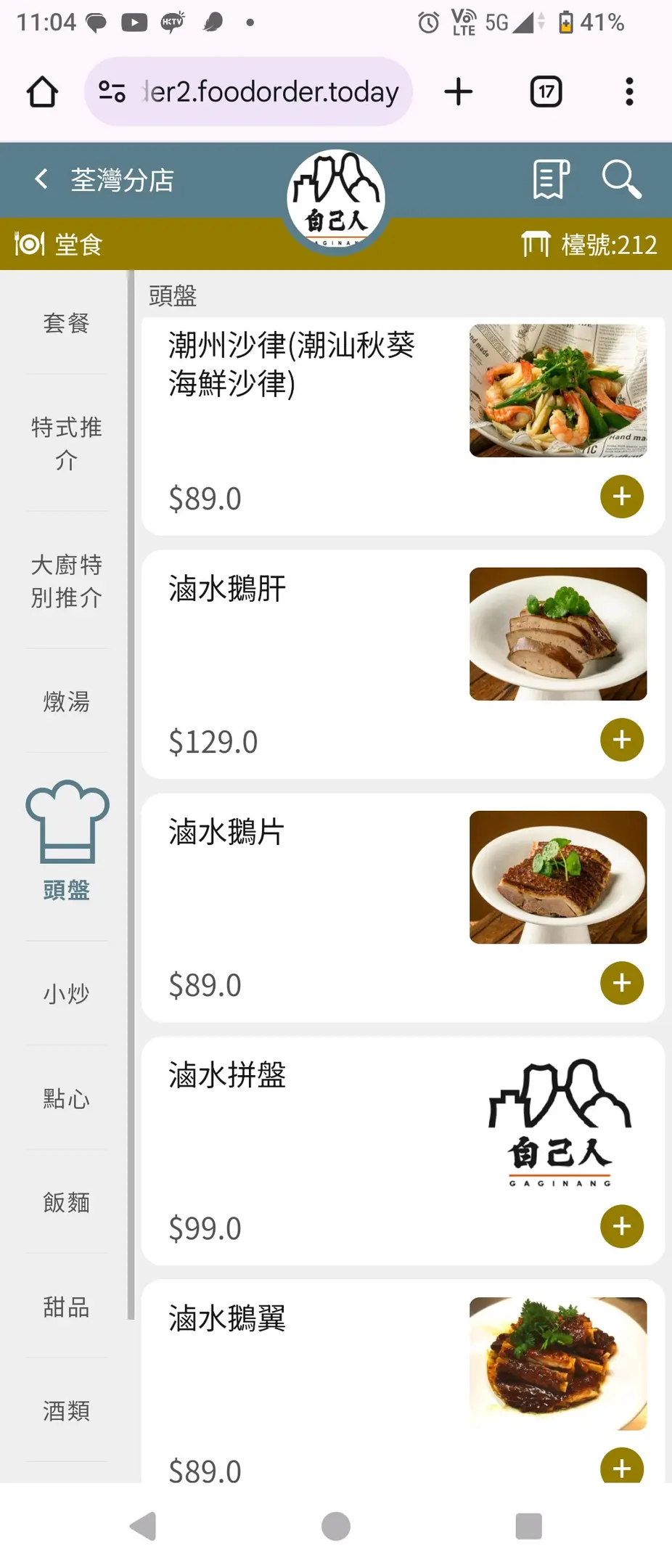The height and width of the screenshot is (1568, 672).
Task: Select the 小炒 category
Action: click(x=66, y=993)
